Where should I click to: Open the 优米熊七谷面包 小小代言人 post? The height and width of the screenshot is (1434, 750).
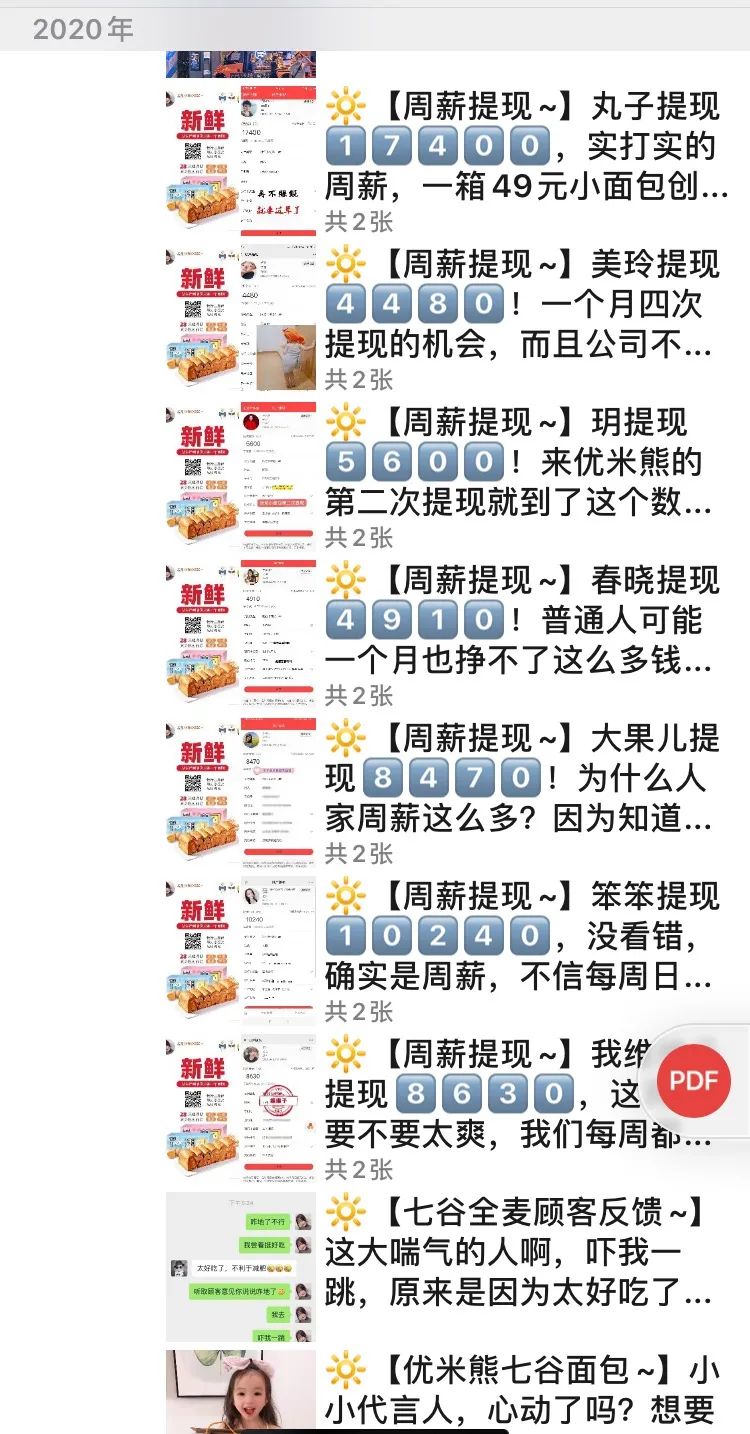(520, 1390)
